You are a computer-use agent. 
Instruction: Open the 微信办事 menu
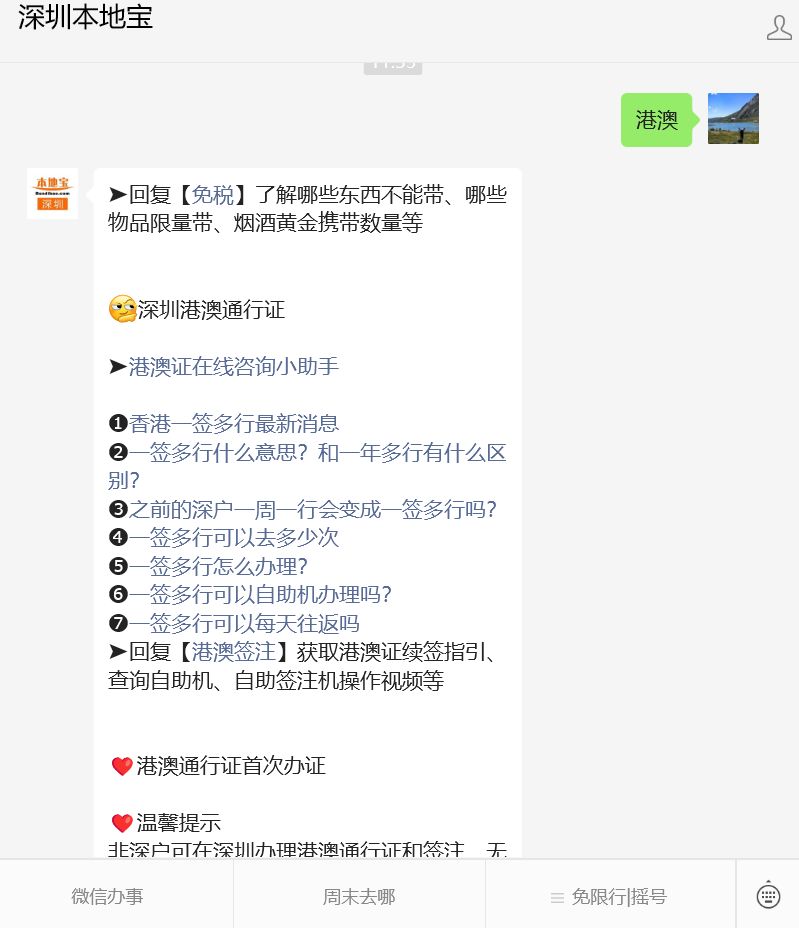click(x=107, y=897)
